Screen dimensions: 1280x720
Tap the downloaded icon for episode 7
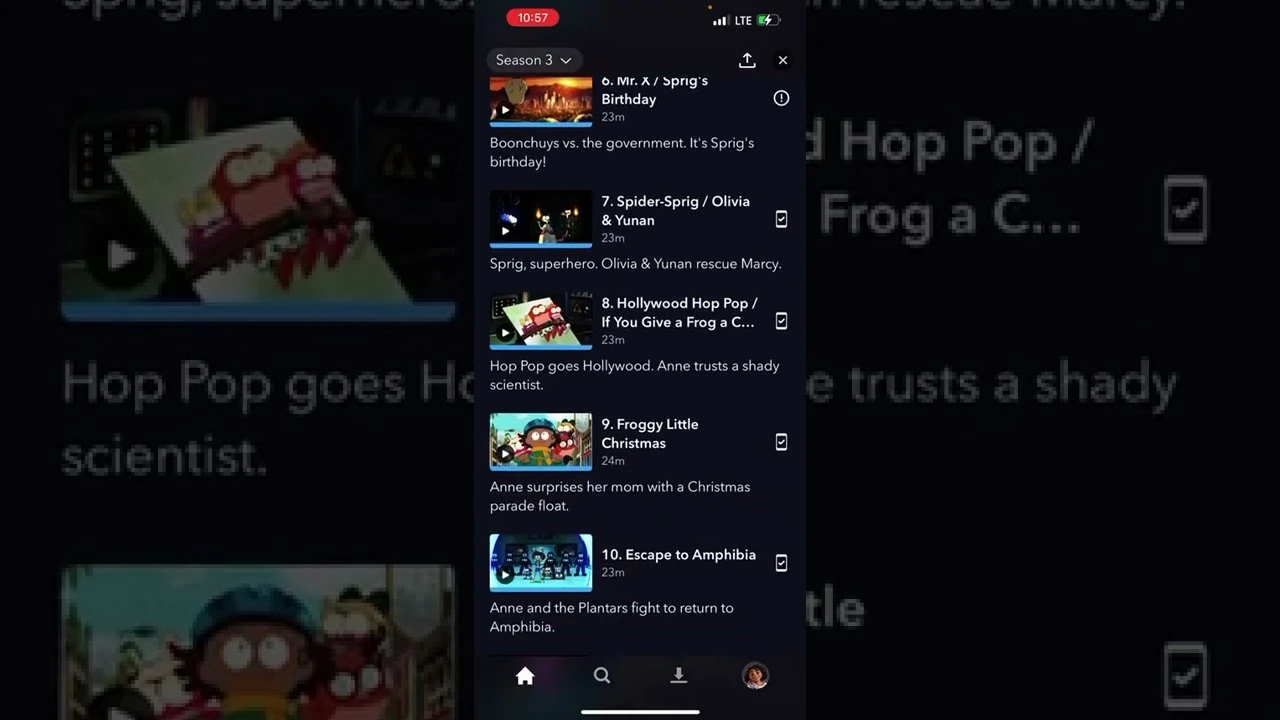[781, 219]
